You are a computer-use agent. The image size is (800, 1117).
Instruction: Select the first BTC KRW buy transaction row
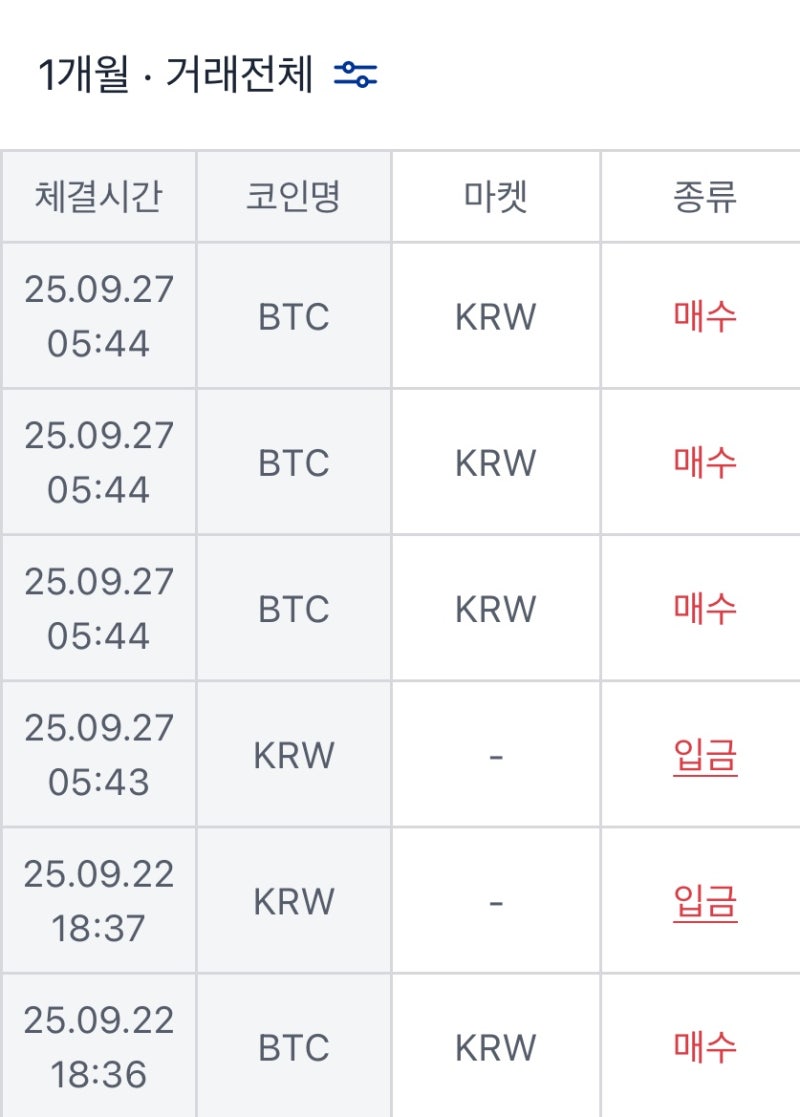click(x=400, y=316)
